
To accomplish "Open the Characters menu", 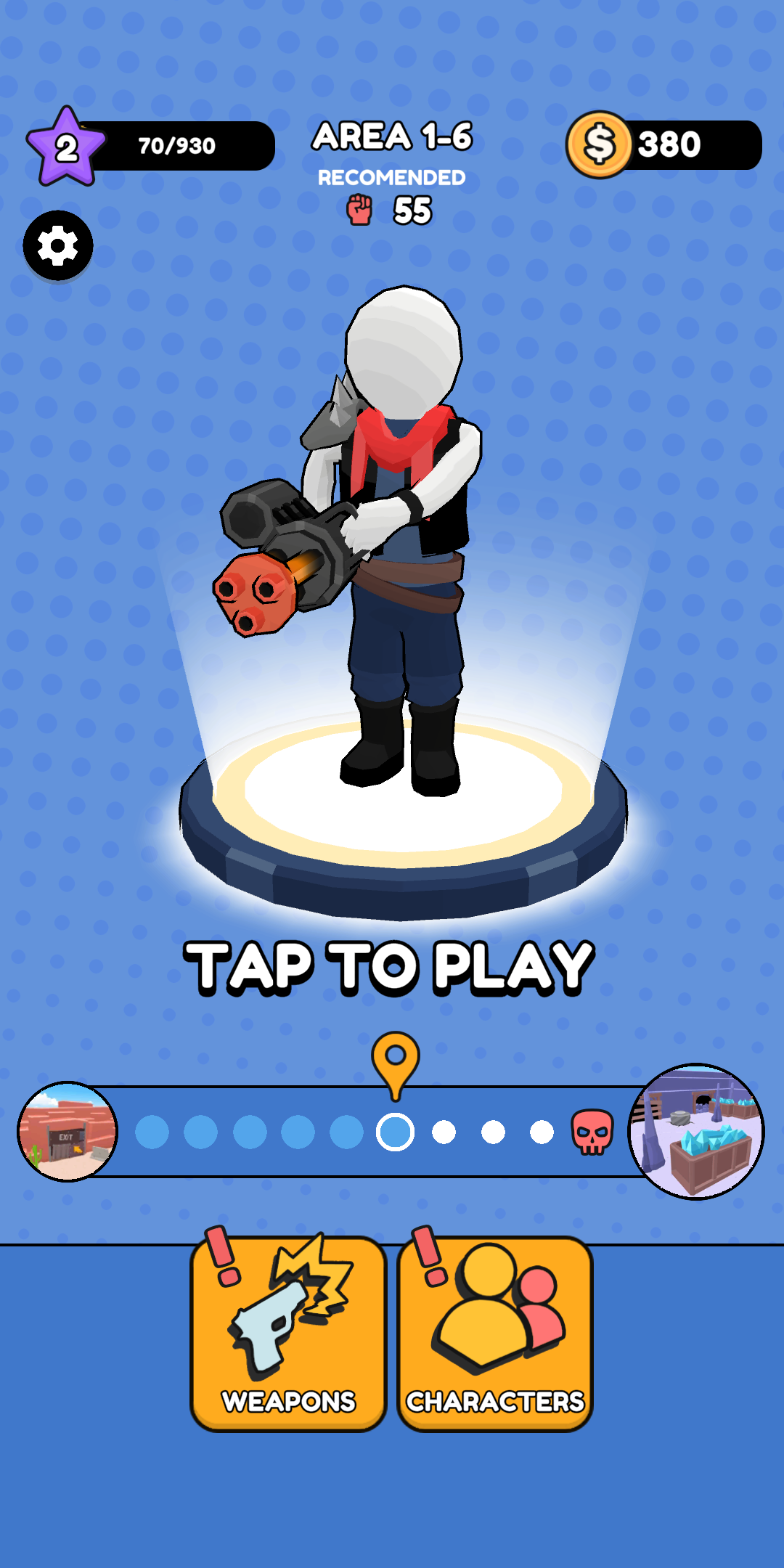I will pos(495,1334).
